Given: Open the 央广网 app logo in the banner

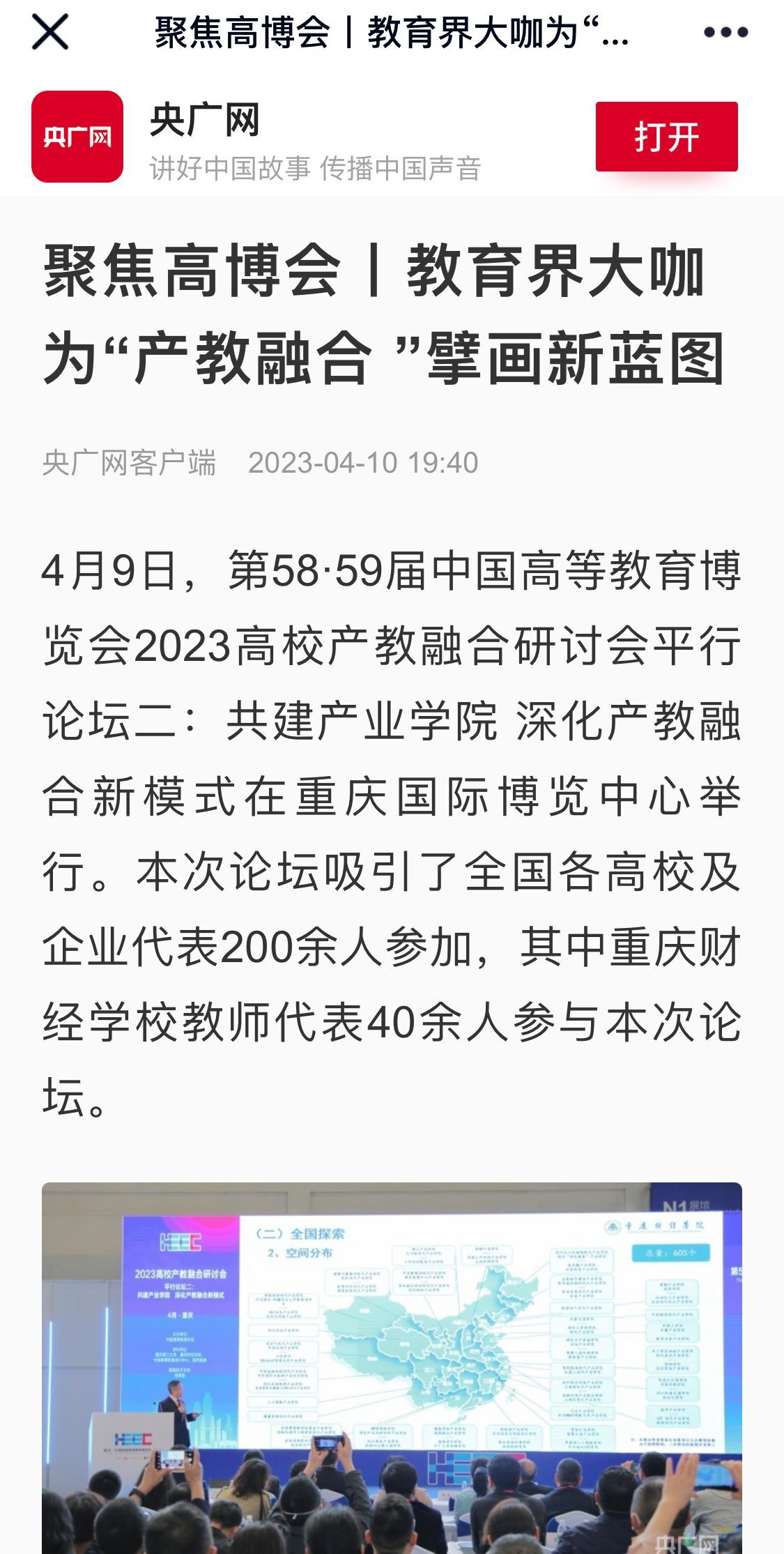Looking at the screenshot, I should [77, 137].
